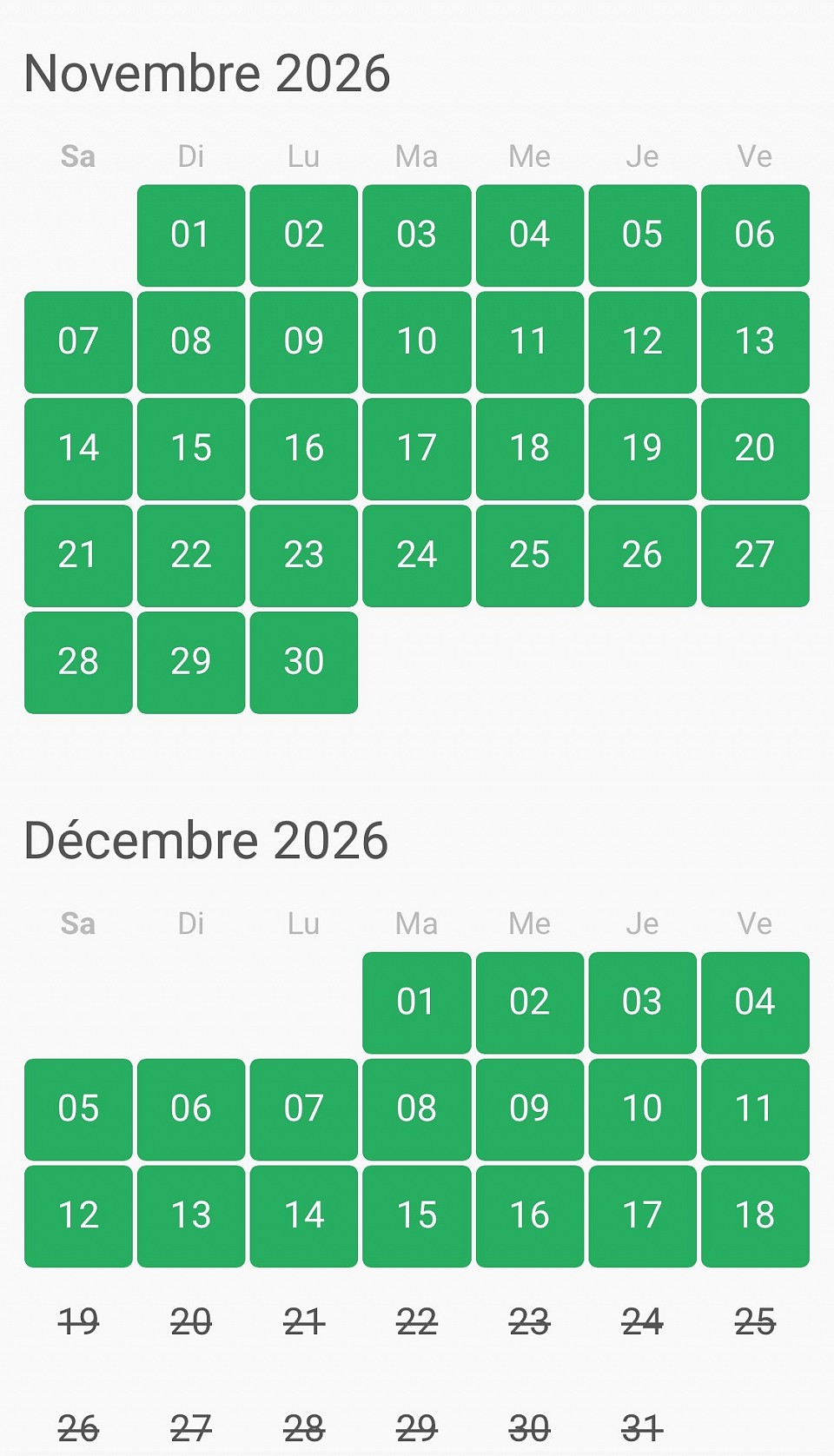Select November 28 as departure day

tap(77, 662)
